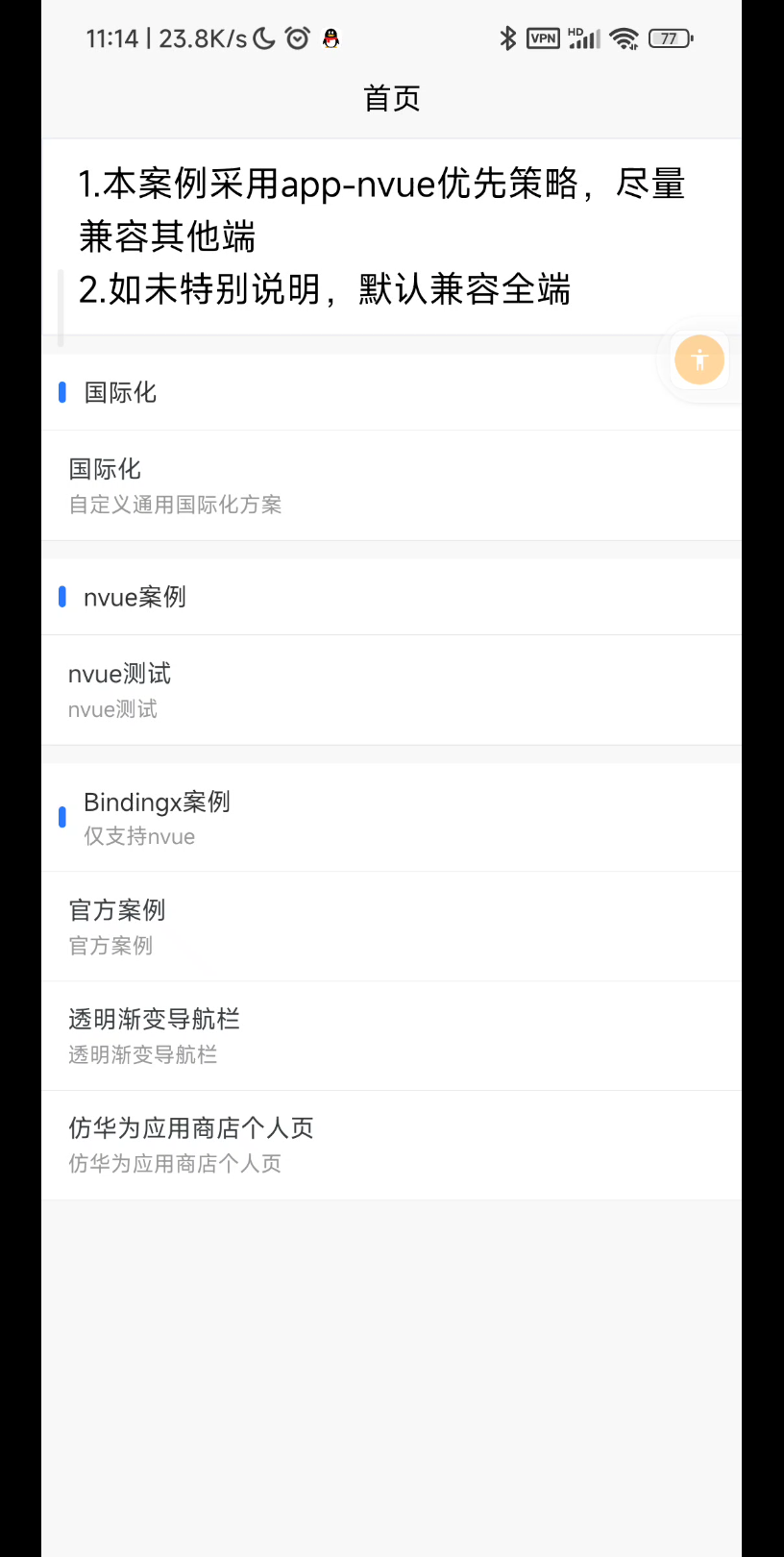Select the 官方案例 menu entry
The width and height of the screenshot is (784, 1557).
(x=392, y=927)
